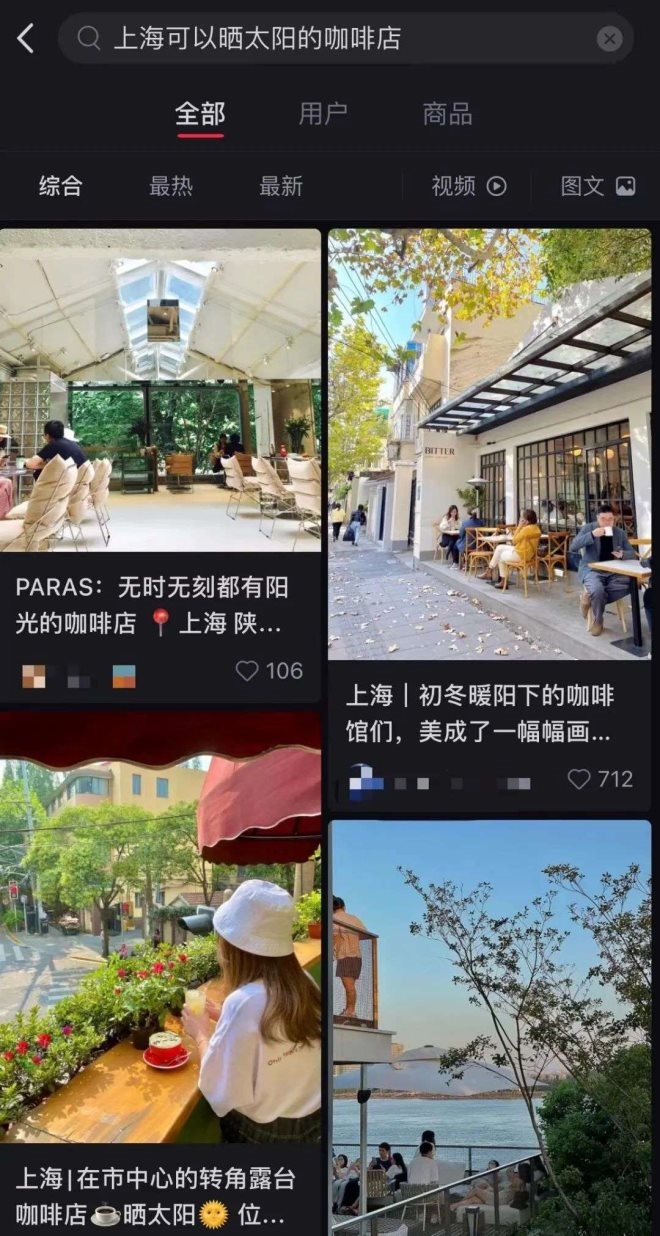Switch to the 用户 tab
Image resolution: width=660 pixels, height=1236 pixels.
pos(323,113)
